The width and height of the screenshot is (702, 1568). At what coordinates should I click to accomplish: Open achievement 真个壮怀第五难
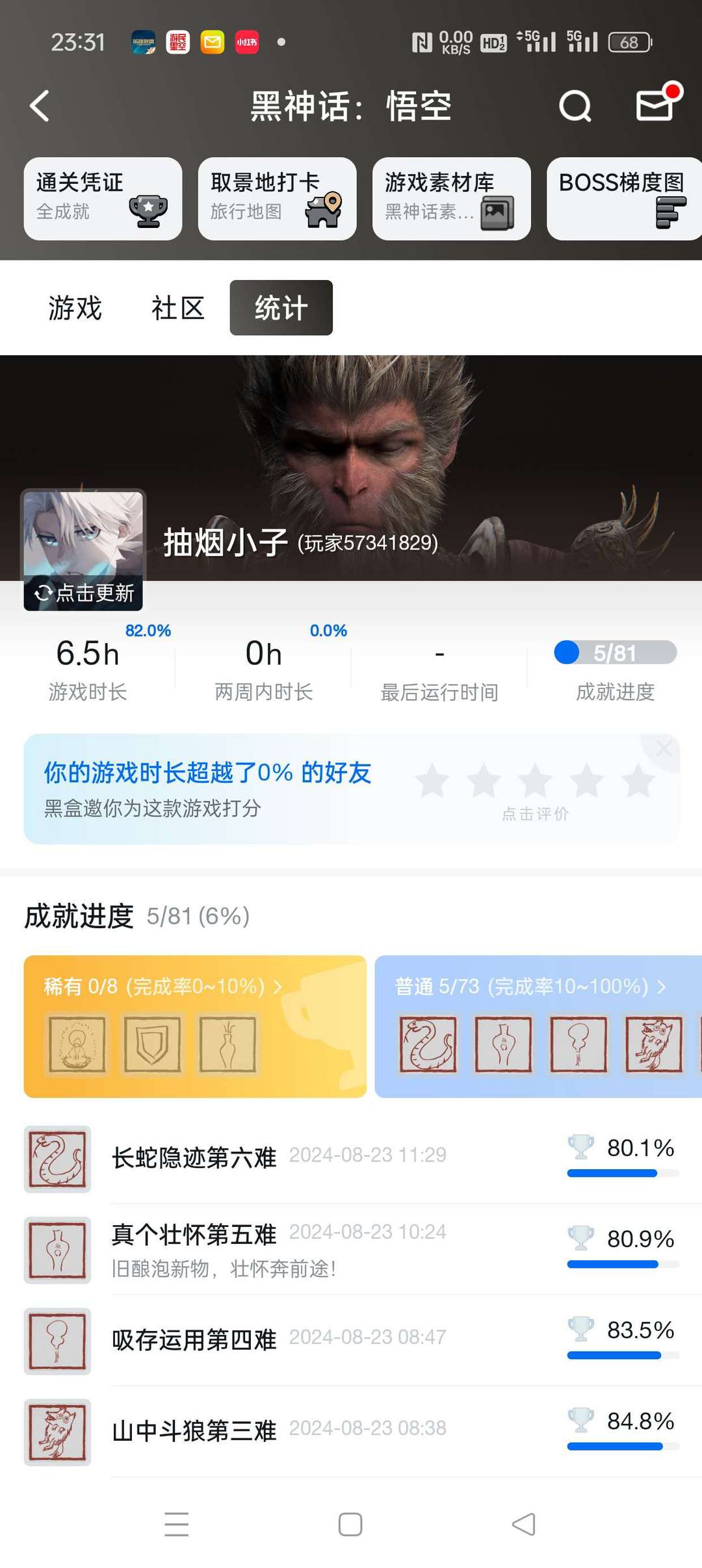click(351, 1250)
